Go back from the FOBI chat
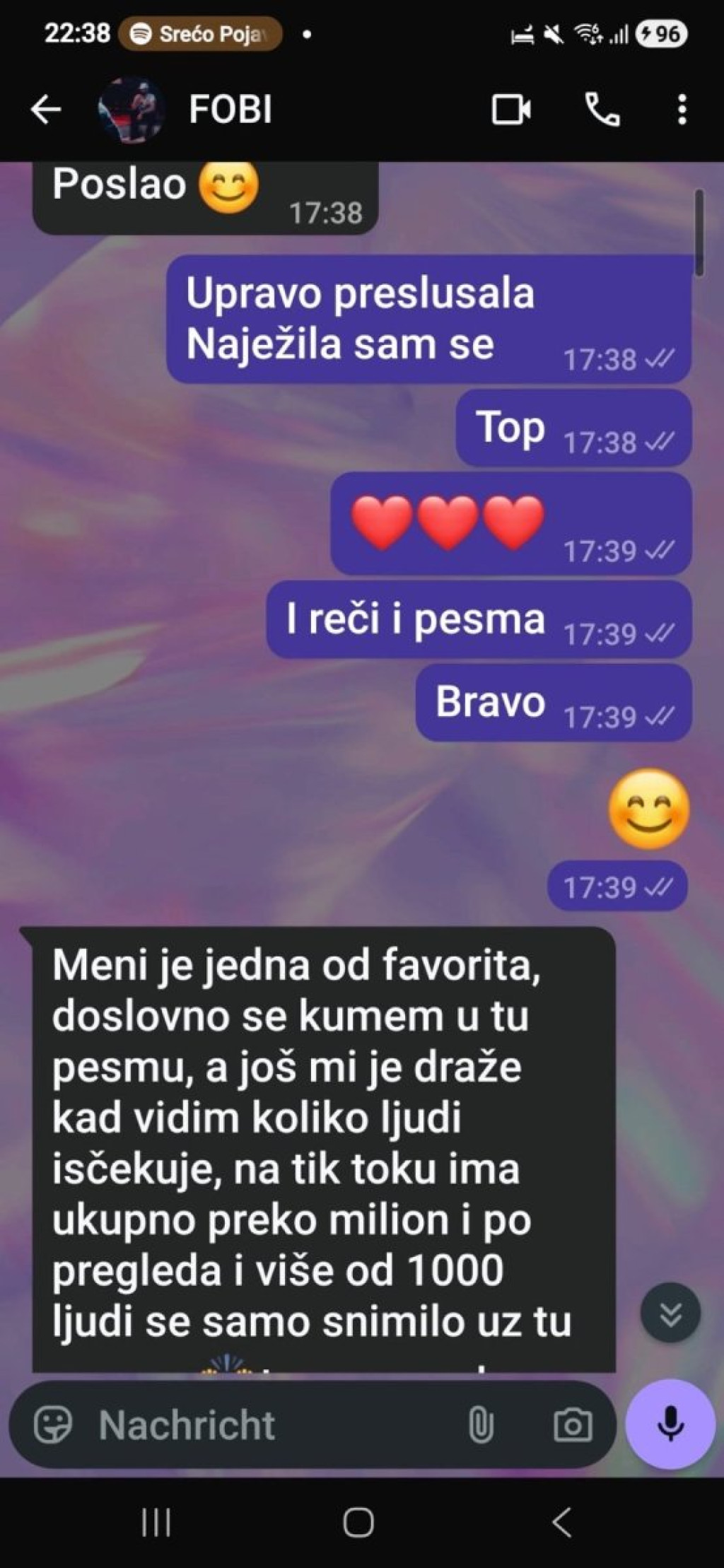This screenshot has height=1568, width=724. tap(46, 110)
